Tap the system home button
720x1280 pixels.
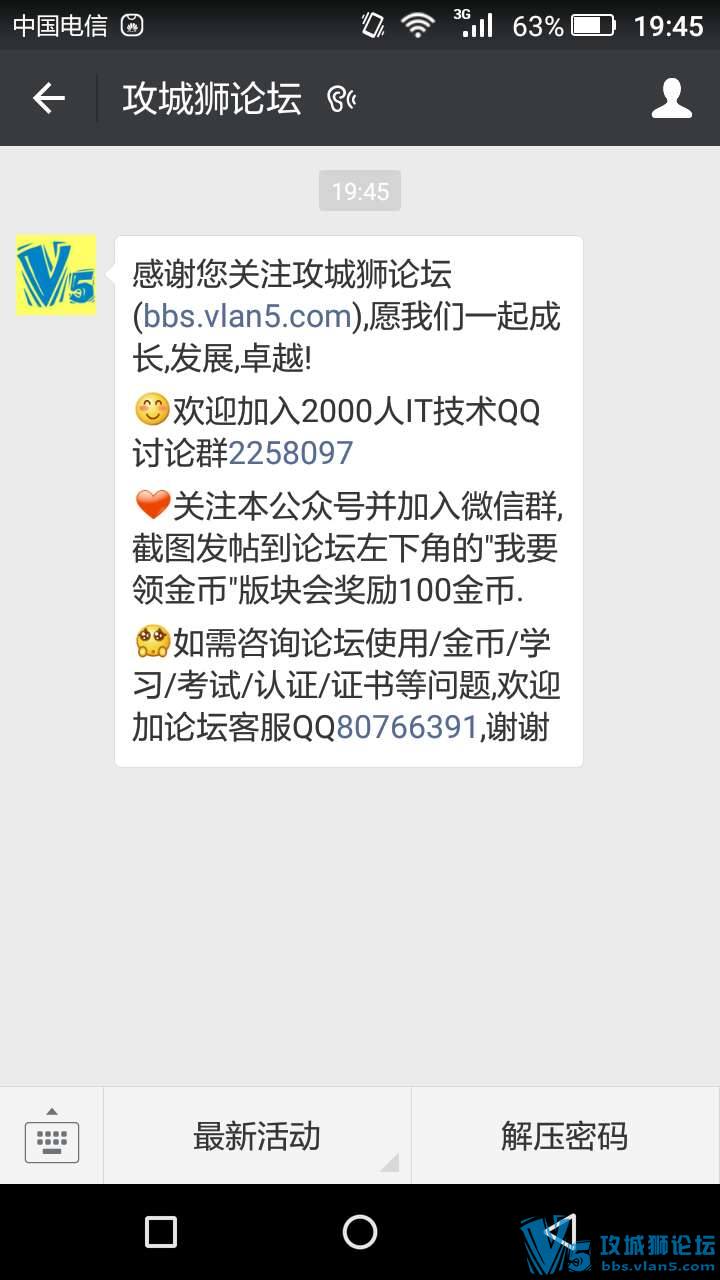click(x=360, y=1232)
